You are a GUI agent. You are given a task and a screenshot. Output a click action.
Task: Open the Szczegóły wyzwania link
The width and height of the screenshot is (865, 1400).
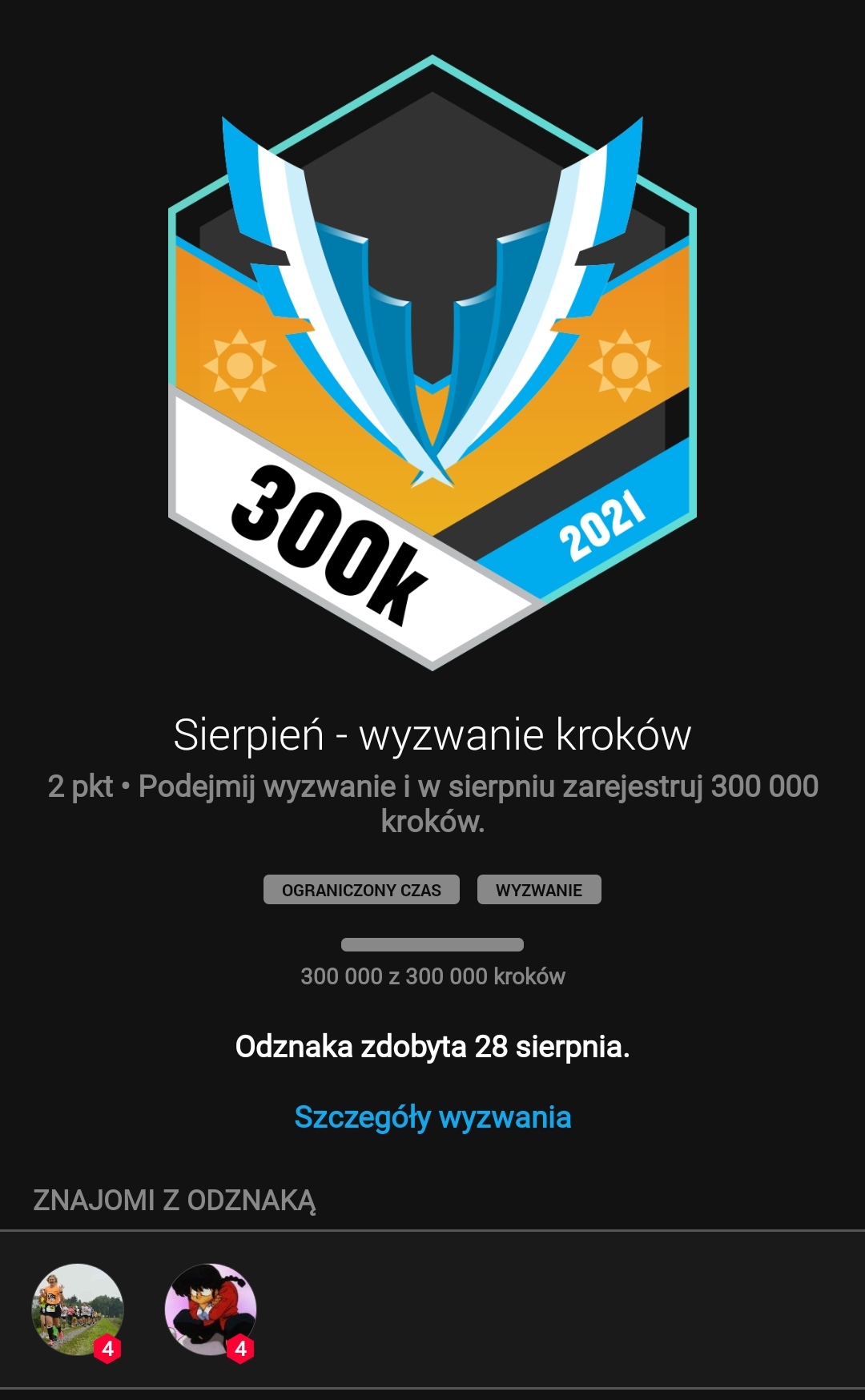(x=432, y=1117)
